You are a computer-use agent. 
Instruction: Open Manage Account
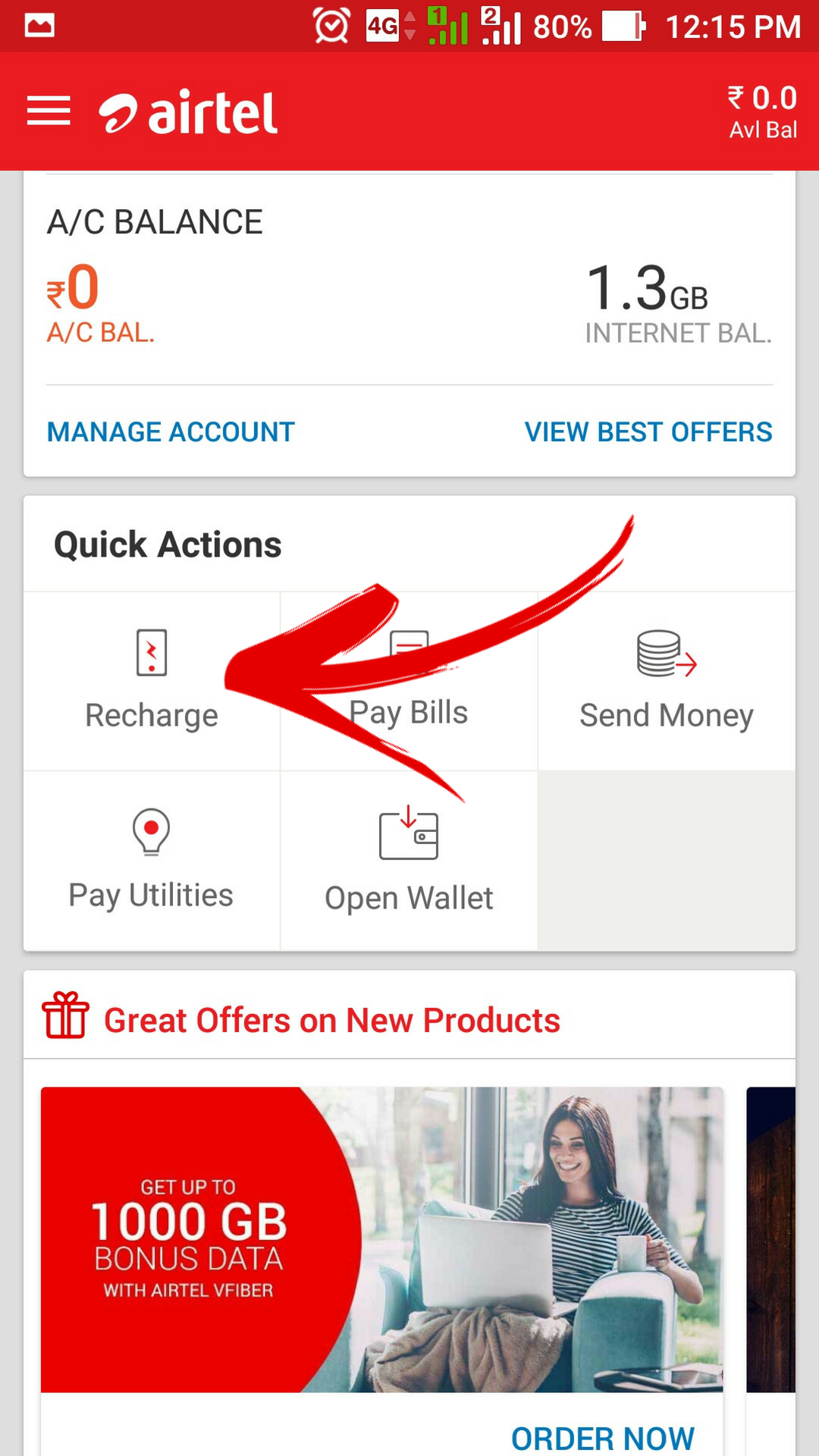pos(171,431)
